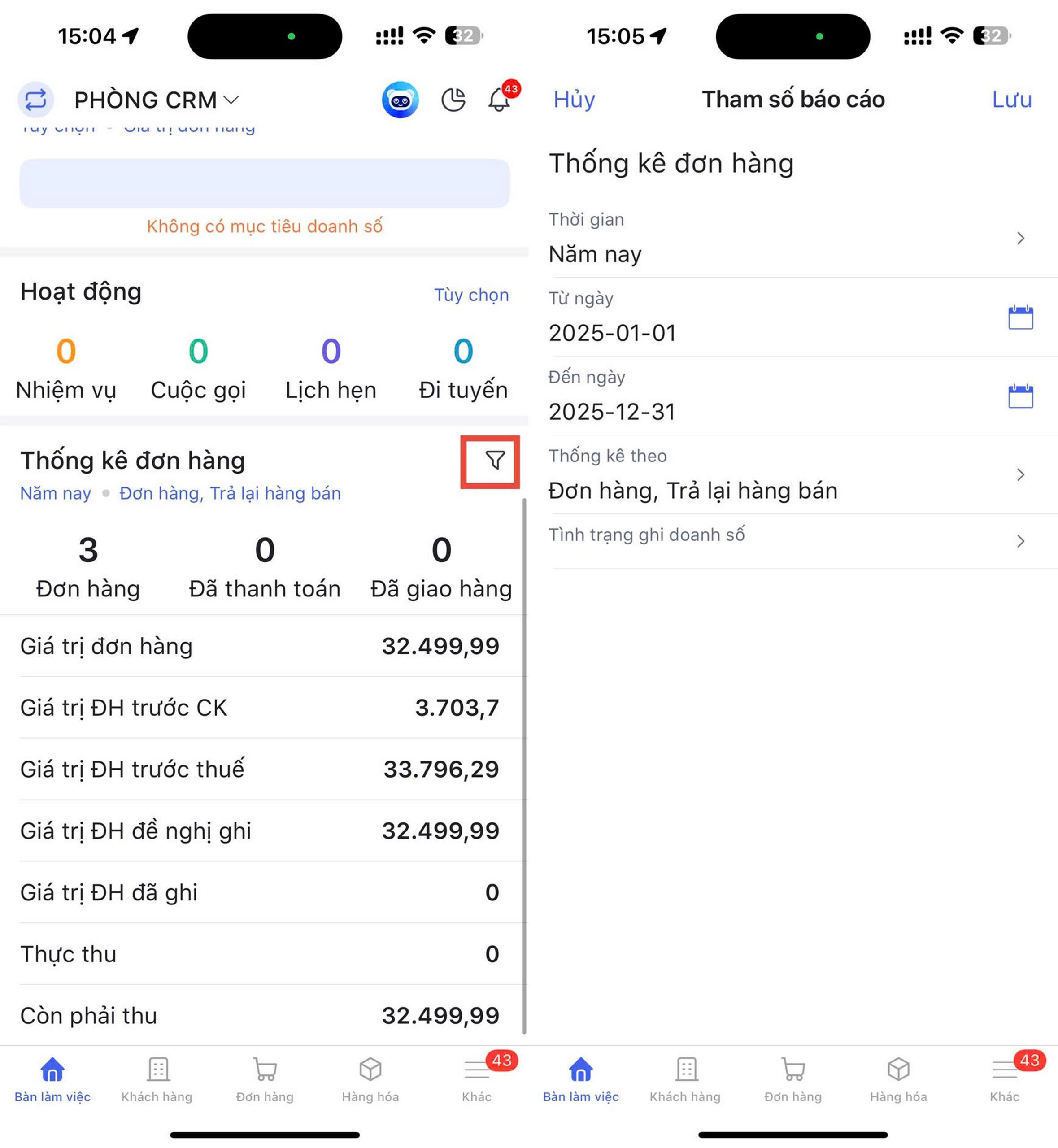The height and width of the screenshot is (1148, 1058).
Task: Open the PHÒNG CRM workspace dropdown
Action: point(156,100)
